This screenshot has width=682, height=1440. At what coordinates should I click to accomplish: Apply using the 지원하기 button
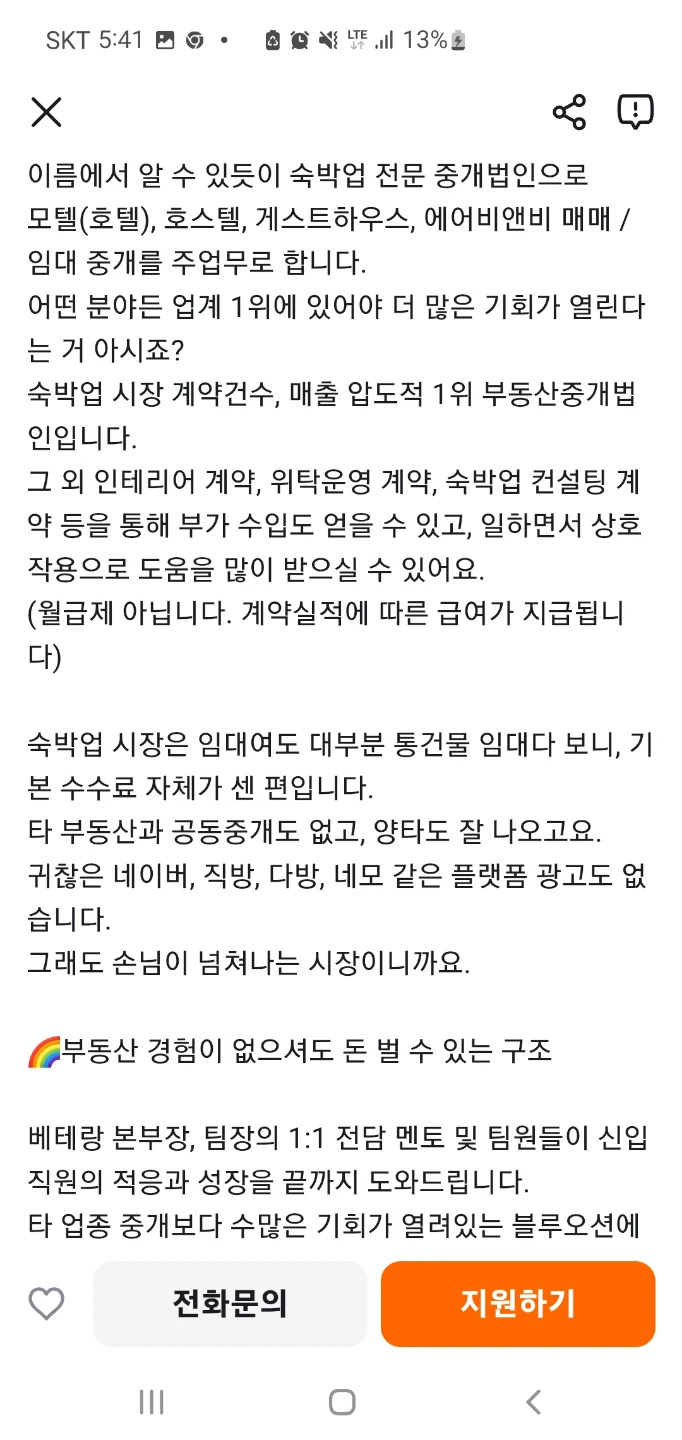coord(518,1303)
